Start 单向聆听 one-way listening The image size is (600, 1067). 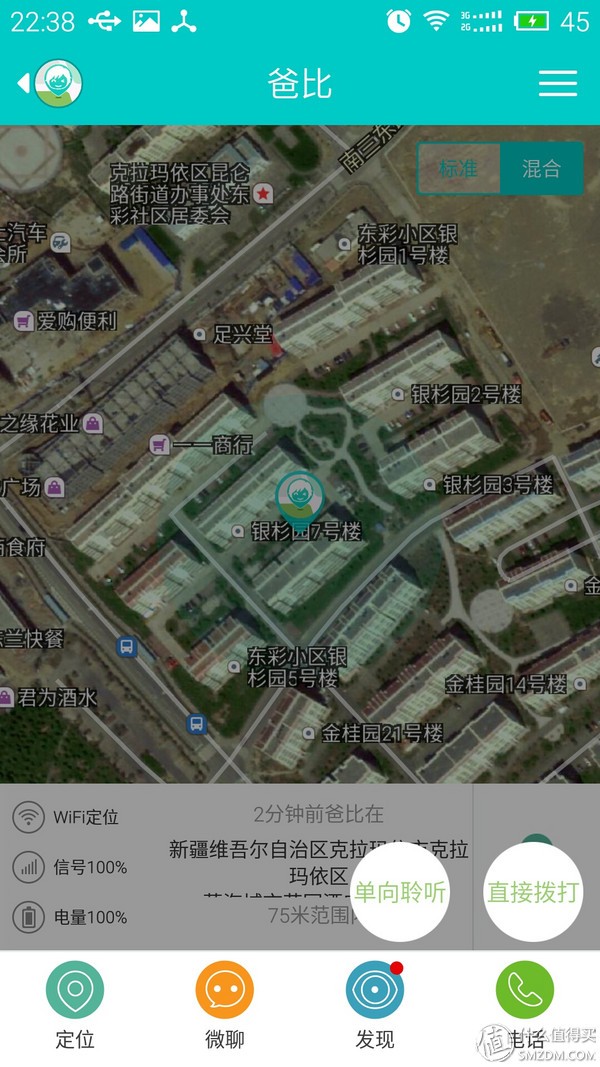pos(400,891)
